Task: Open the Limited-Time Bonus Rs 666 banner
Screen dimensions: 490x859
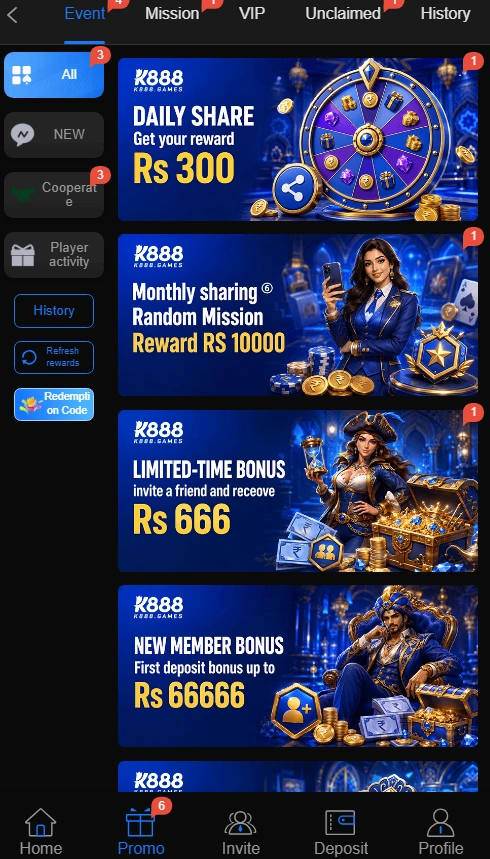Action: coord(298,491)
